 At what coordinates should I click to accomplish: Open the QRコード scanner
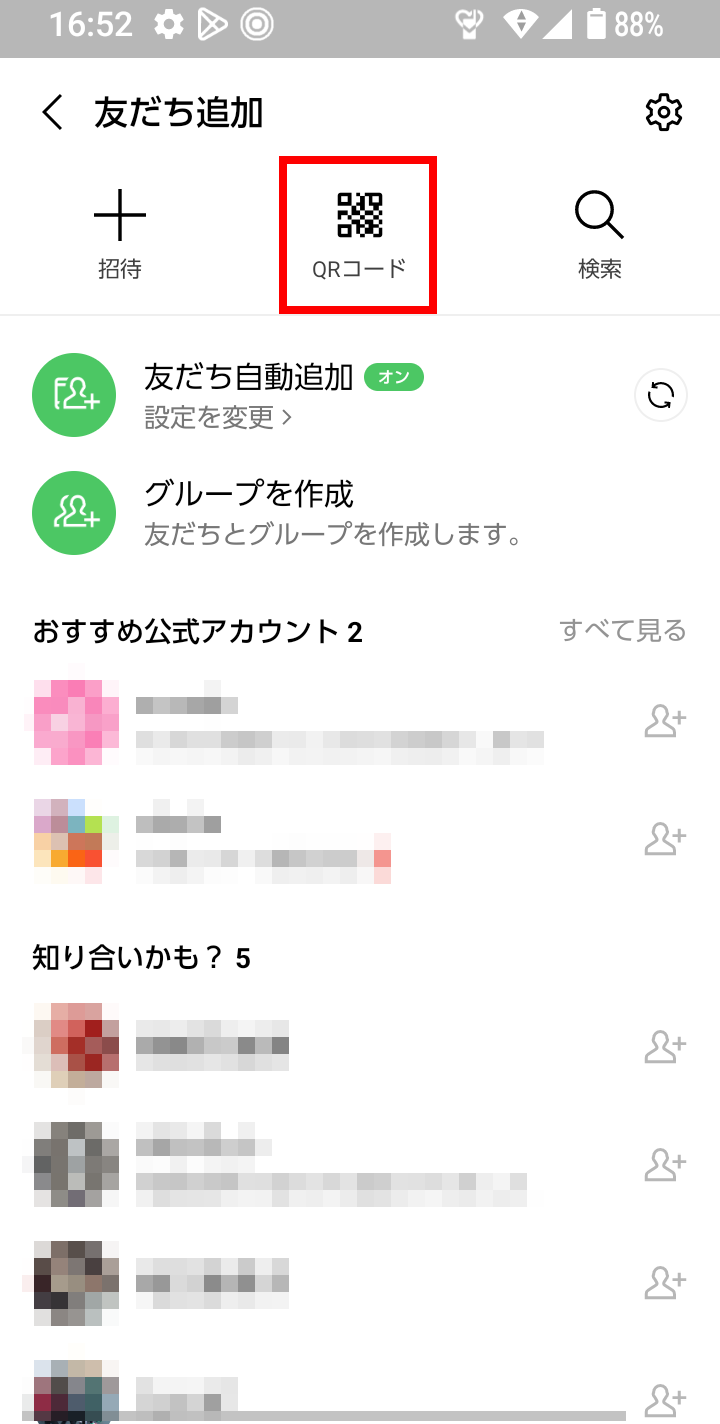click(359, 235)
